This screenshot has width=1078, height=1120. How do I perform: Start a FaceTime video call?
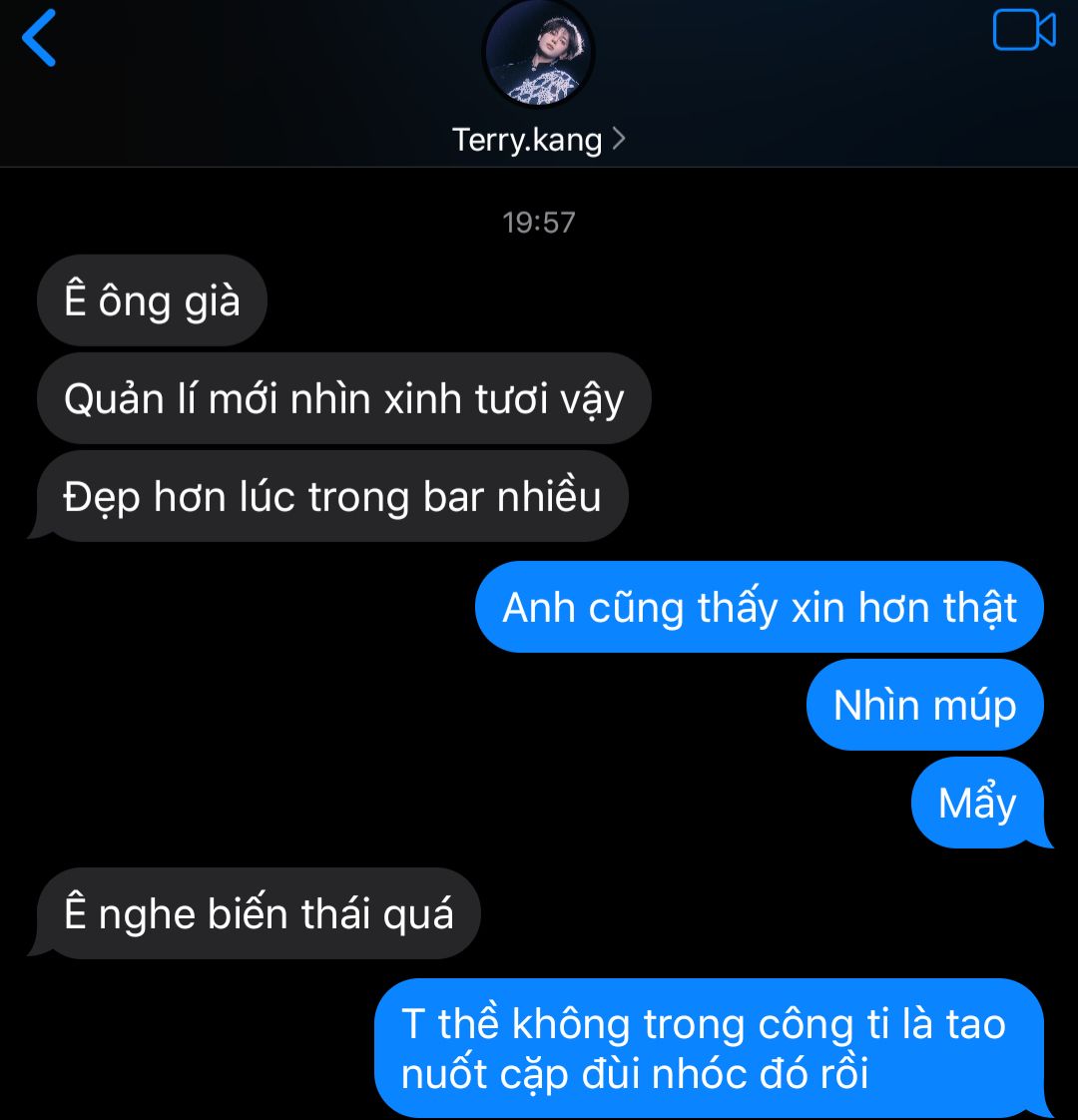coord(1023,30)
